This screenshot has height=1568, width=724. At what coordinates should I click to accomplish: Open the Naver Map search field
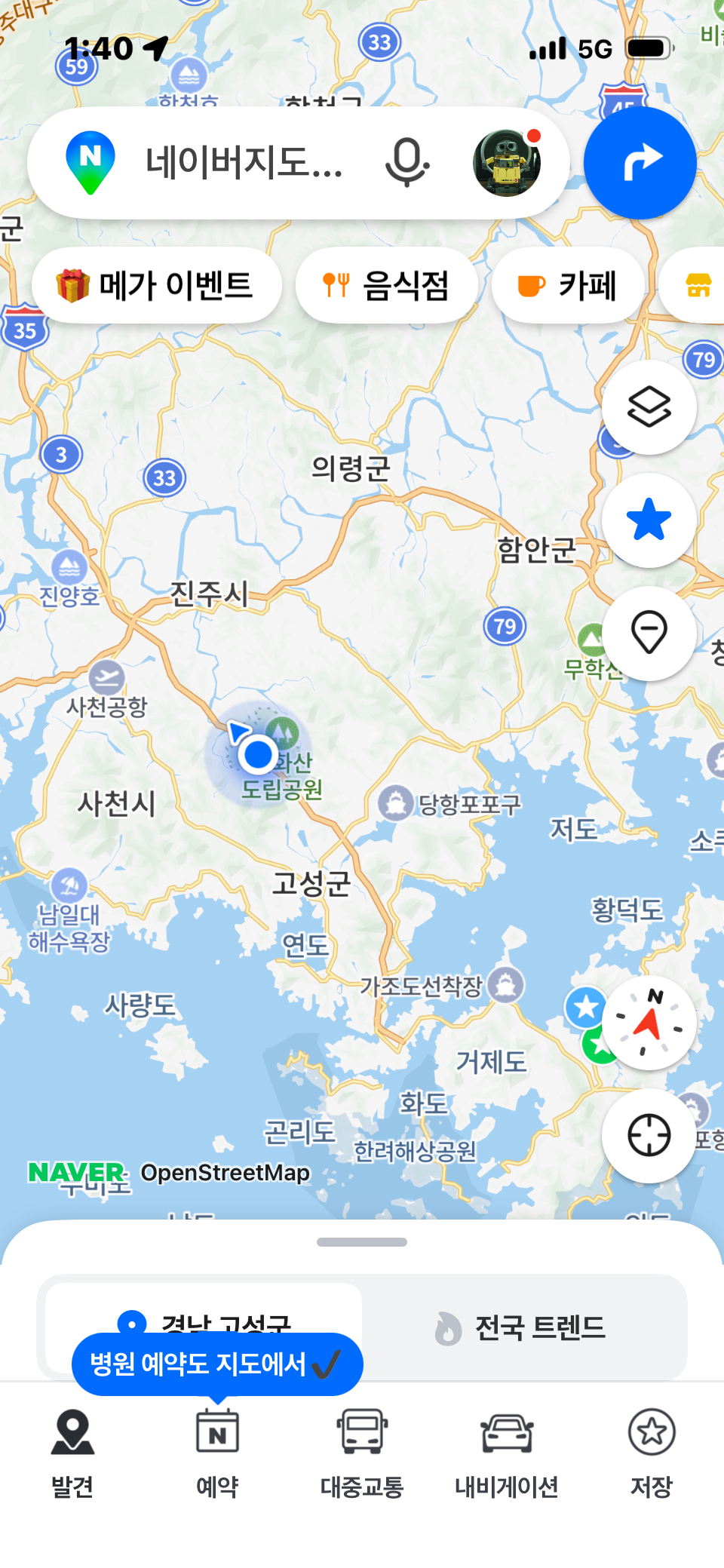(241, 162)
